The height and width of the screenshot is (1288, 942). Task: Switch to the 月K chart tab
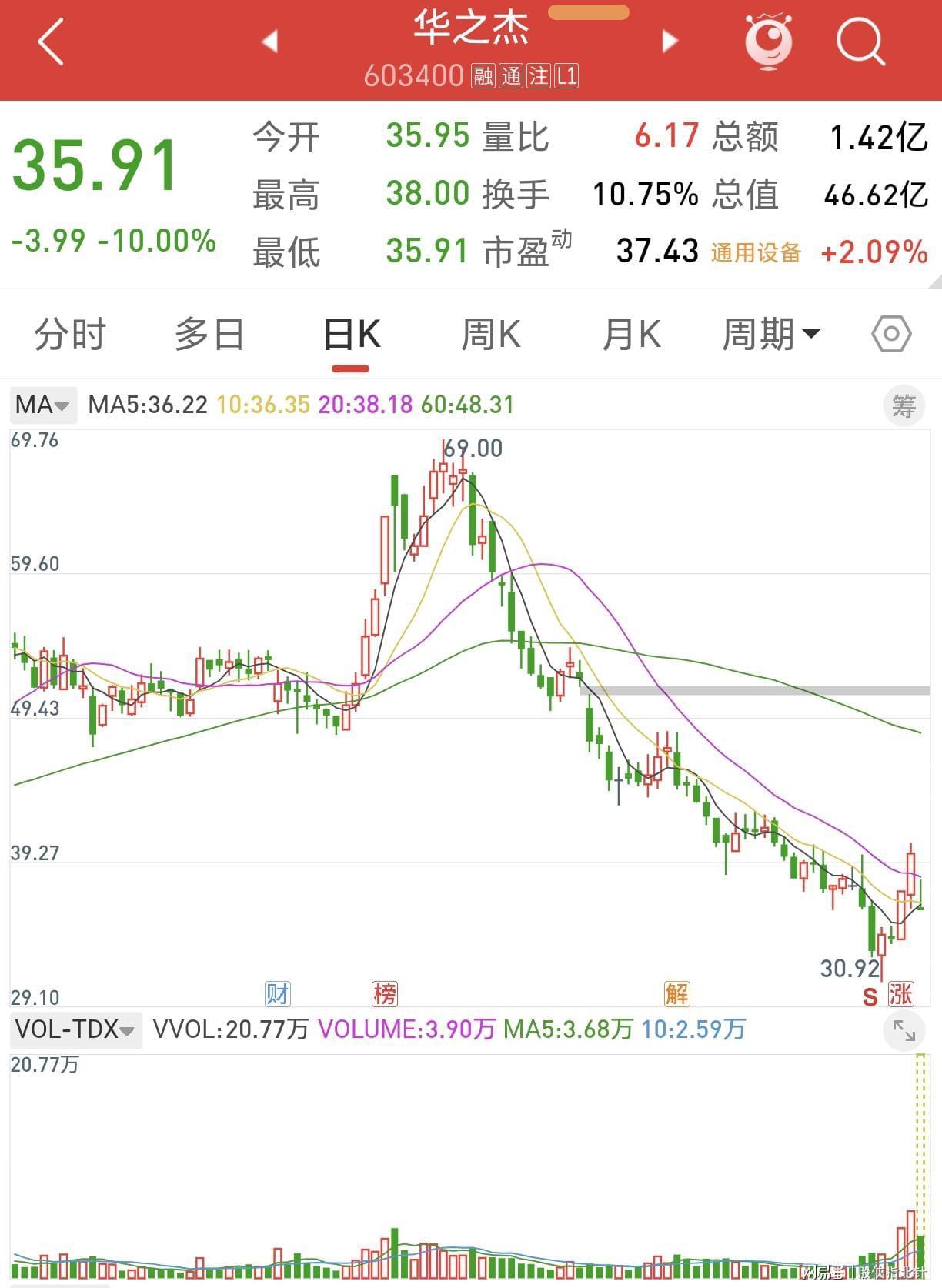click(631, 335)
